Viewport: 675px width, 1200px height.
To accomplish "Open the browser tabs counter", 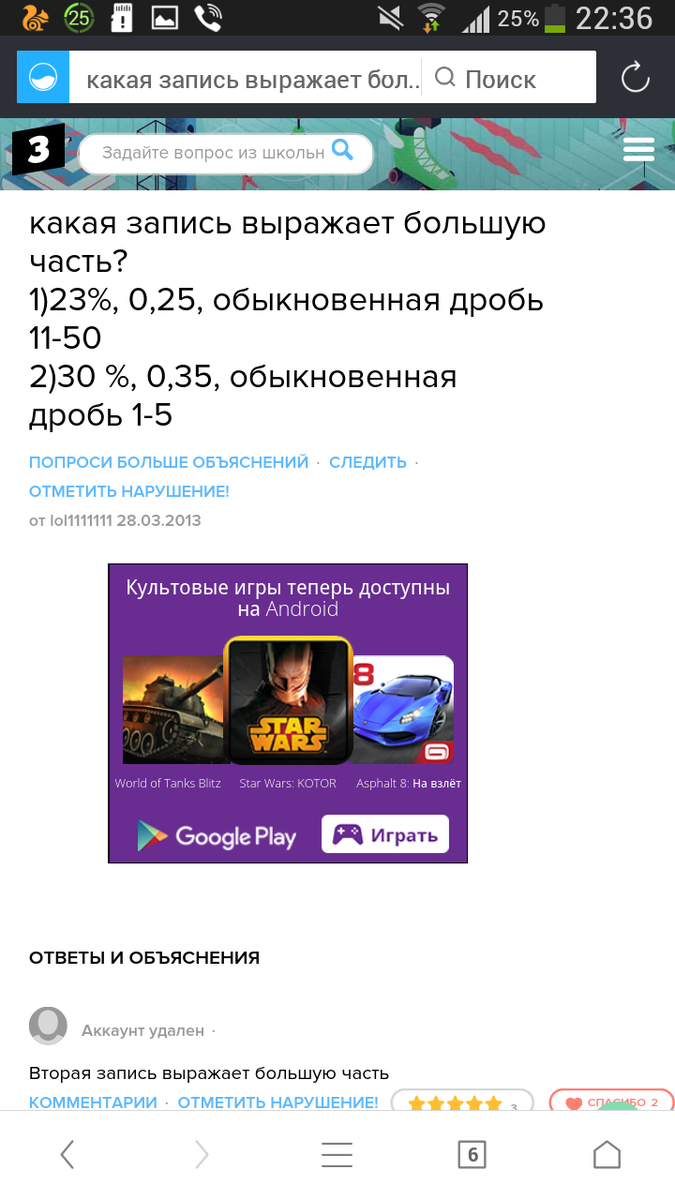I will pos(472,1155).
